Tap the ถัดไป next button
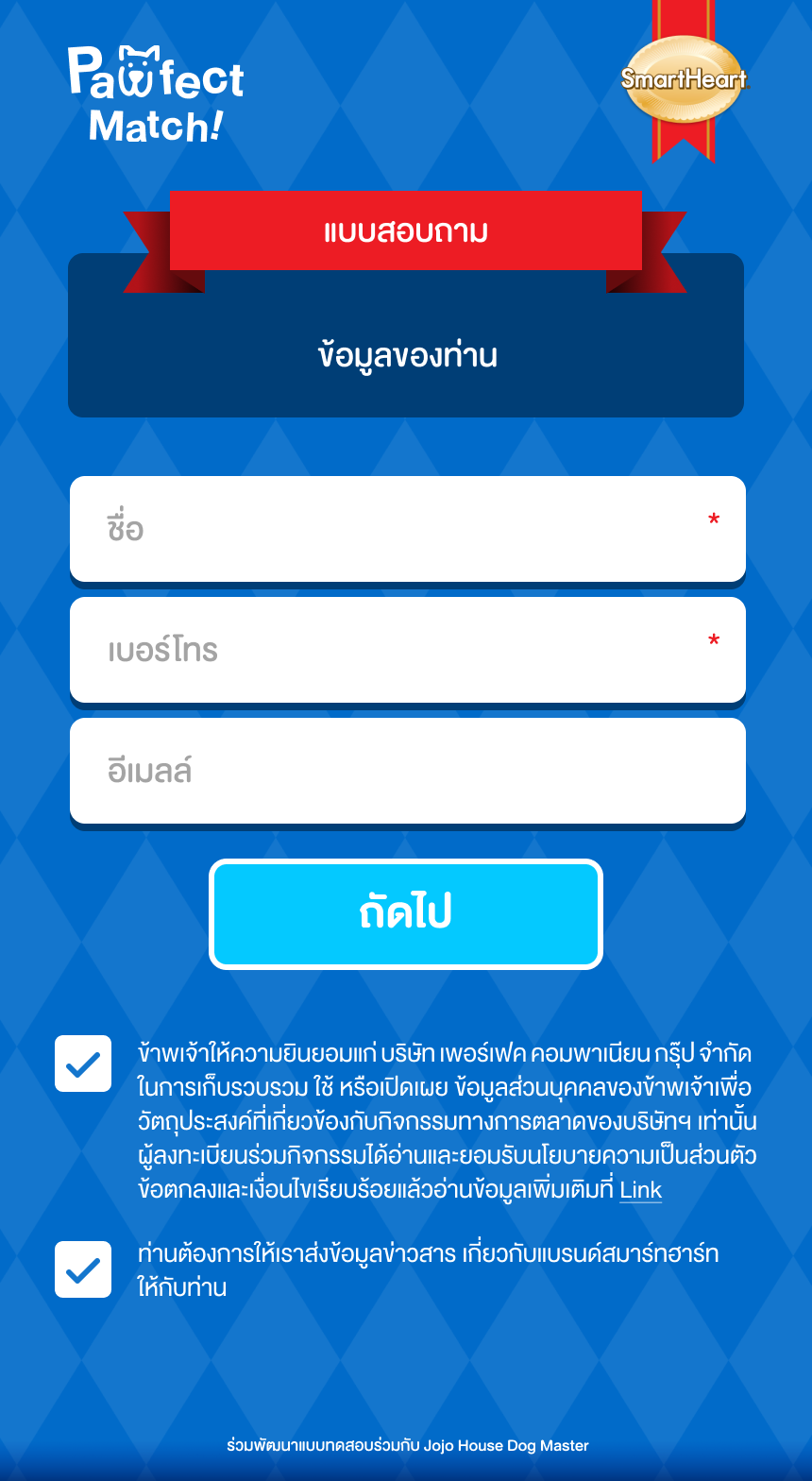The width and height of the screenshot is (812, 1481). point(406,913)
